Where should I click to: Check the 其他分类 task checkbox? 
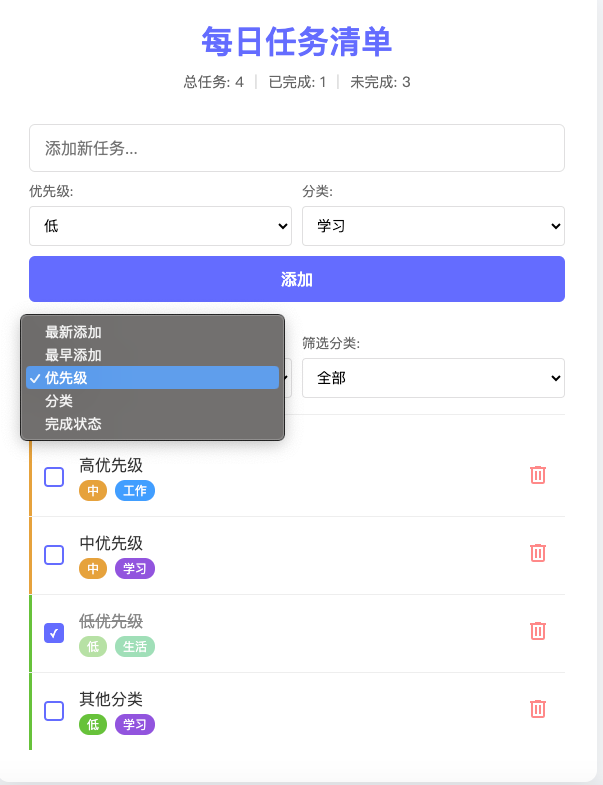(x=54, y=710)
